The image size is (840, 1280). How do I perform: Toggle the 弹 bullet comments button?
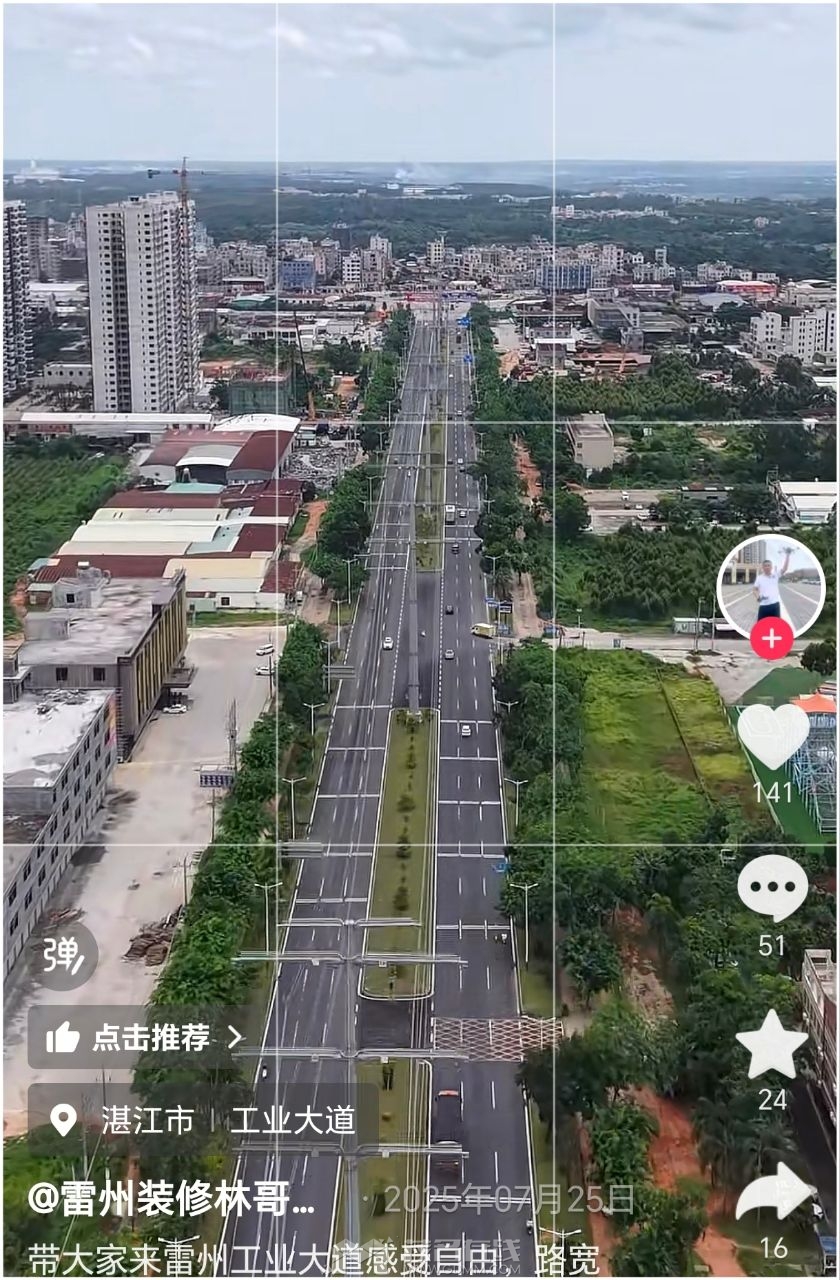63,956
